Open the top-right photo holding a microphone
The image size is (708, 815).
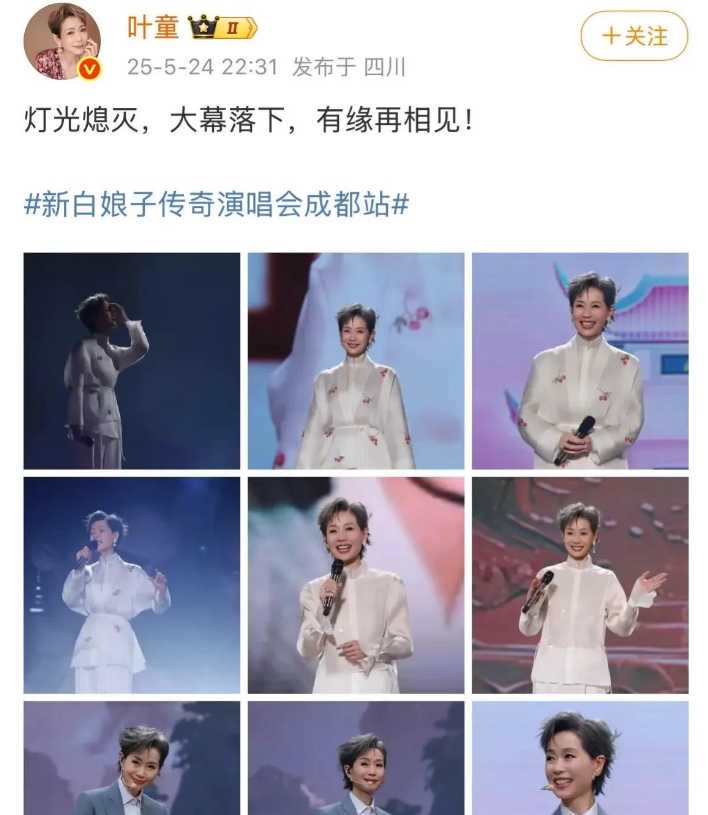(x=580, y=361)
